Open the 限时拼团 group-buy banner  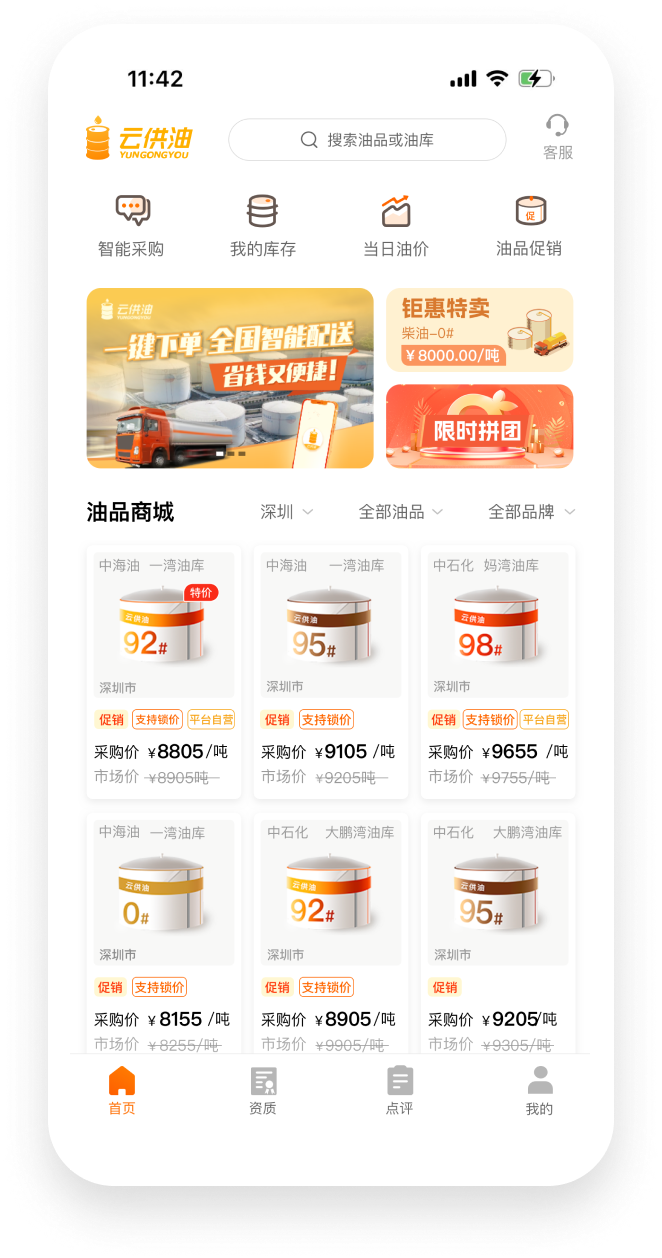(479, 426)
